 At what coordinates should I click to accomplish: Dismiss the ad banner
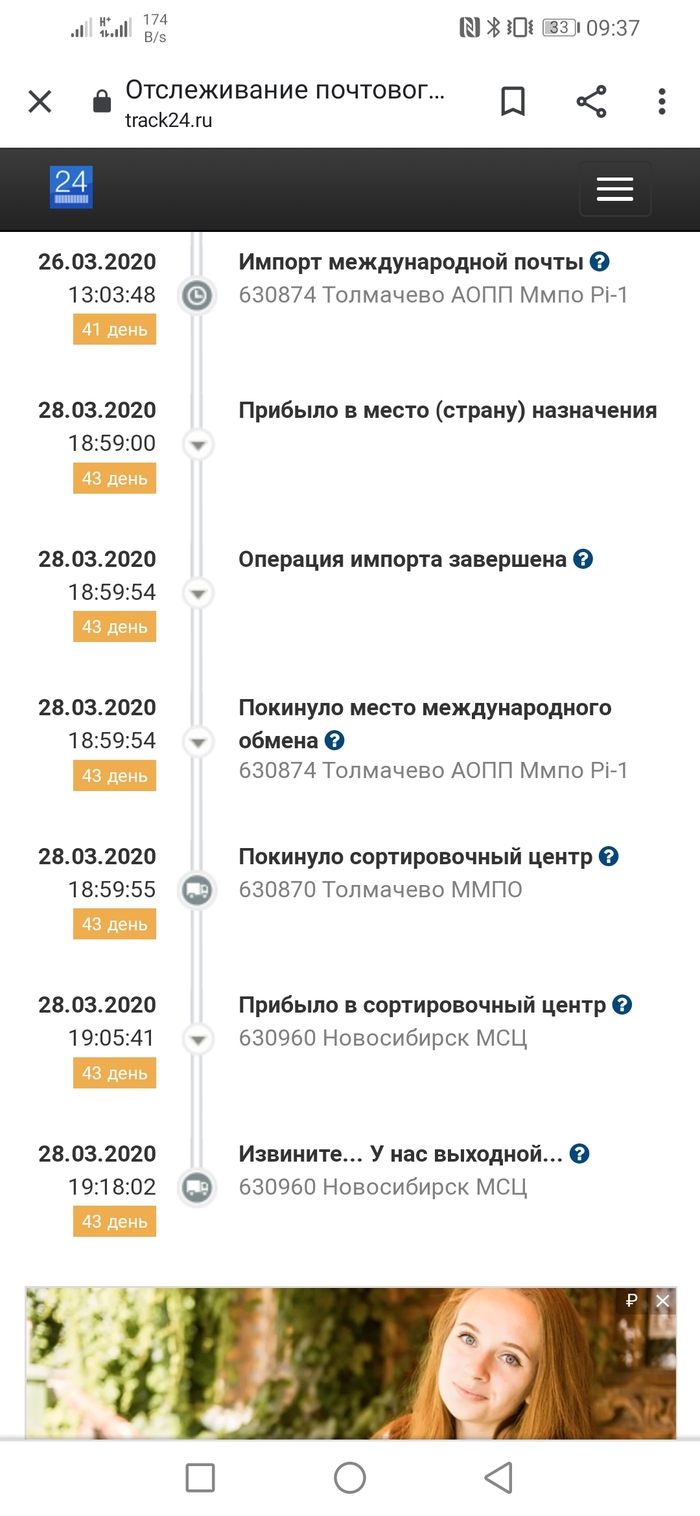[662, 1301]
